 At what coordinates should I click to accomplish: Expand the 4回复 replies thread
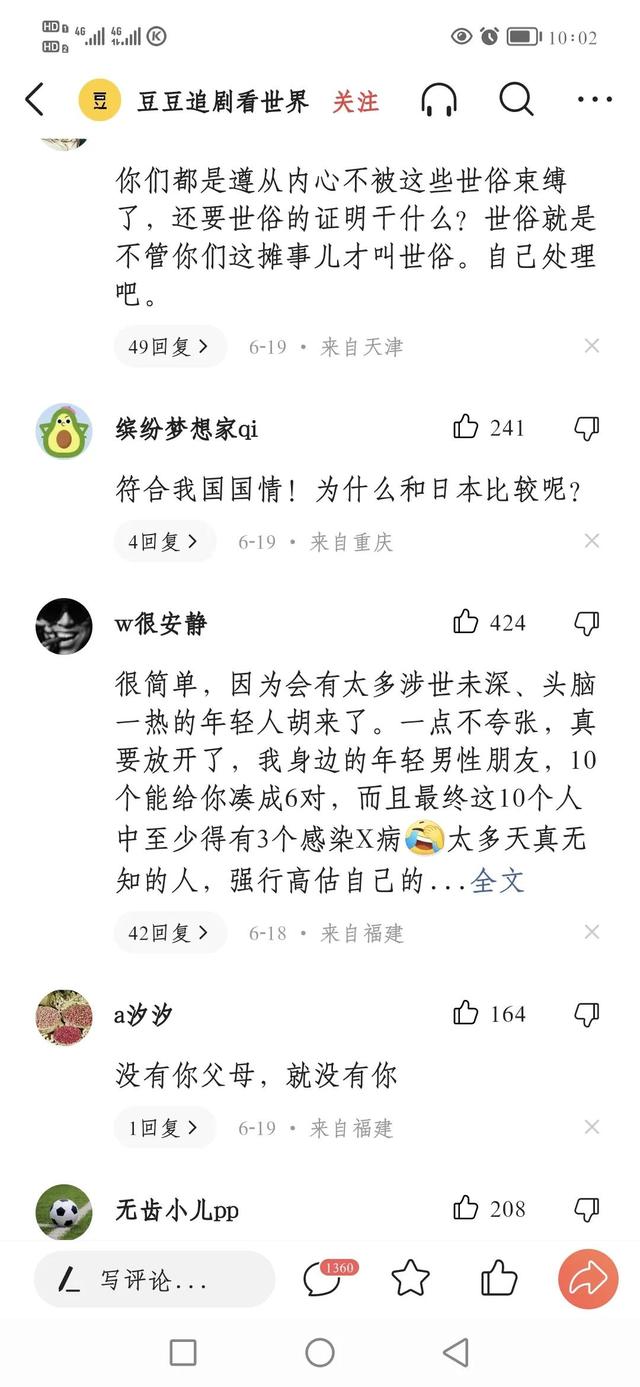(165, 542)
